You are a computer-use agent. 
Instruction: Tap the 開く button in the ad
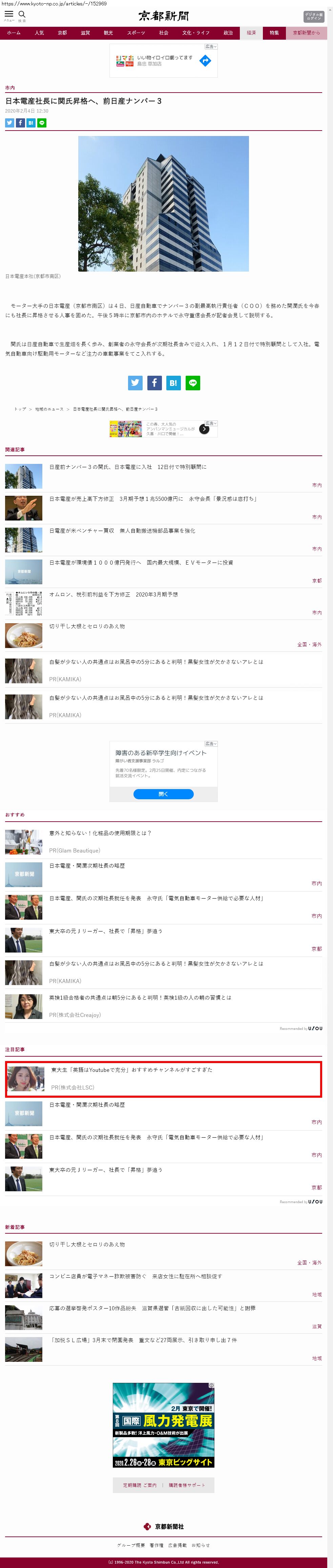pos(164,794)
